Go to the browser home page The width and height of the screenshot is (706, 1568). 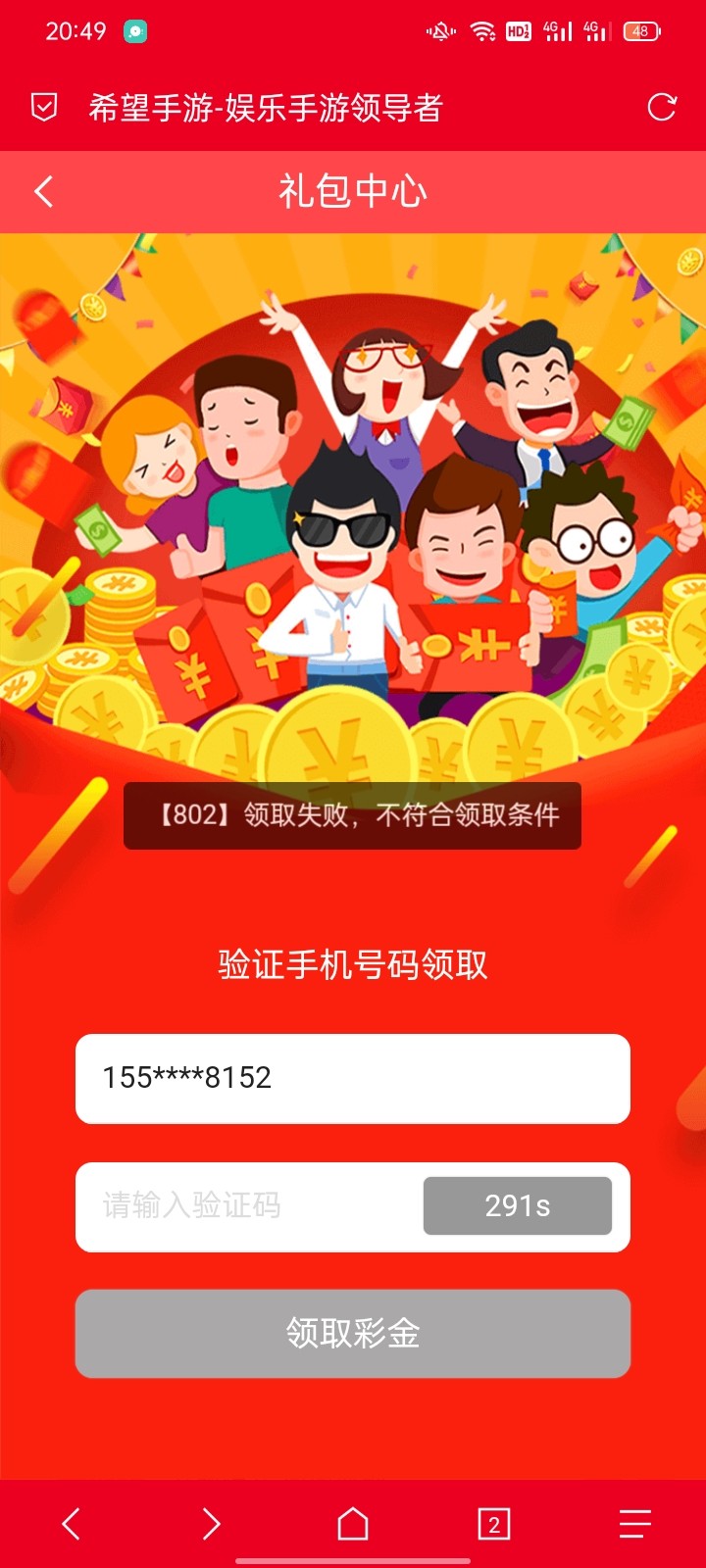353,1524
